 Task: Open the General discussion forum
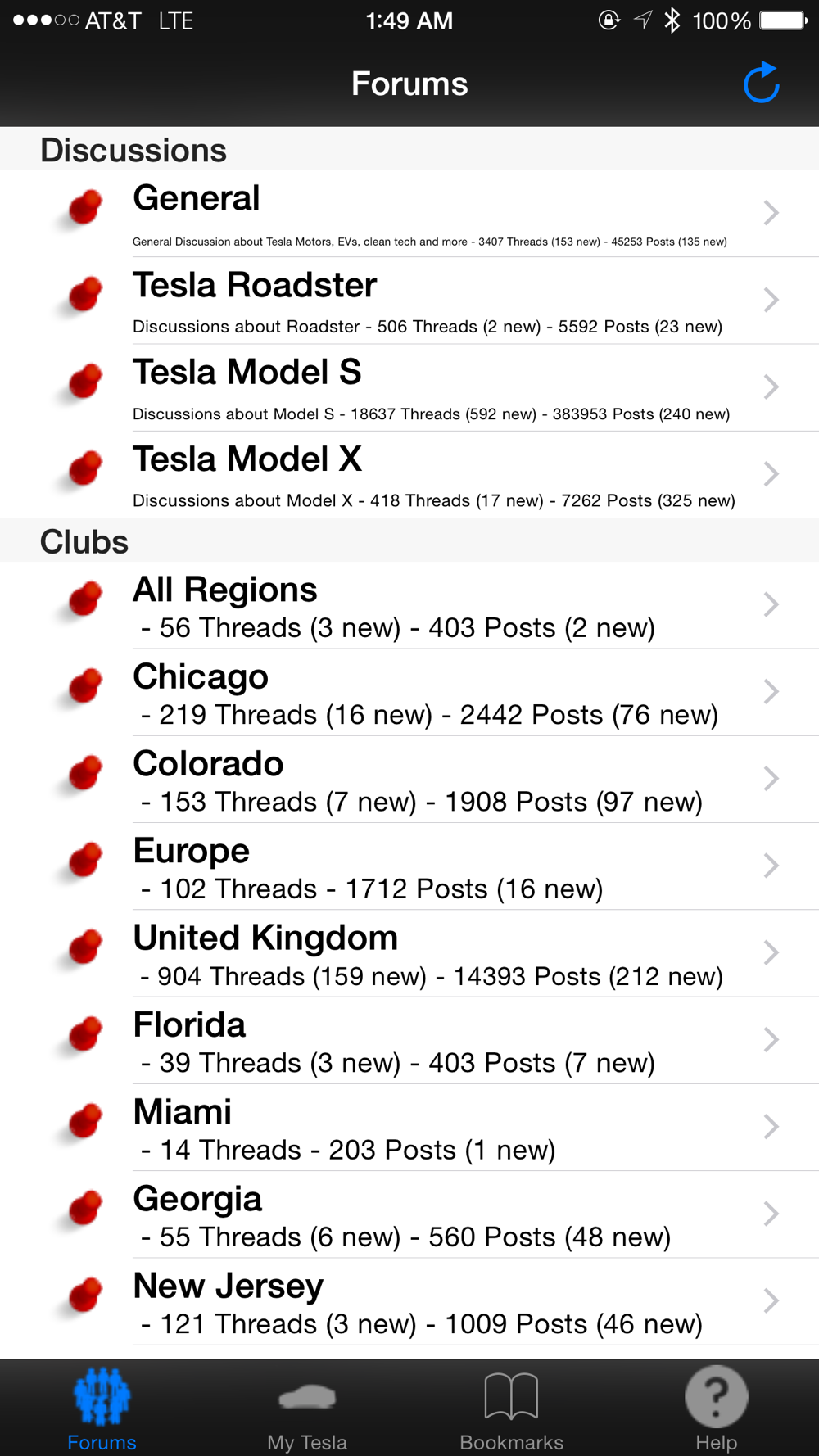pyautogui.click(x=409, y=214)
